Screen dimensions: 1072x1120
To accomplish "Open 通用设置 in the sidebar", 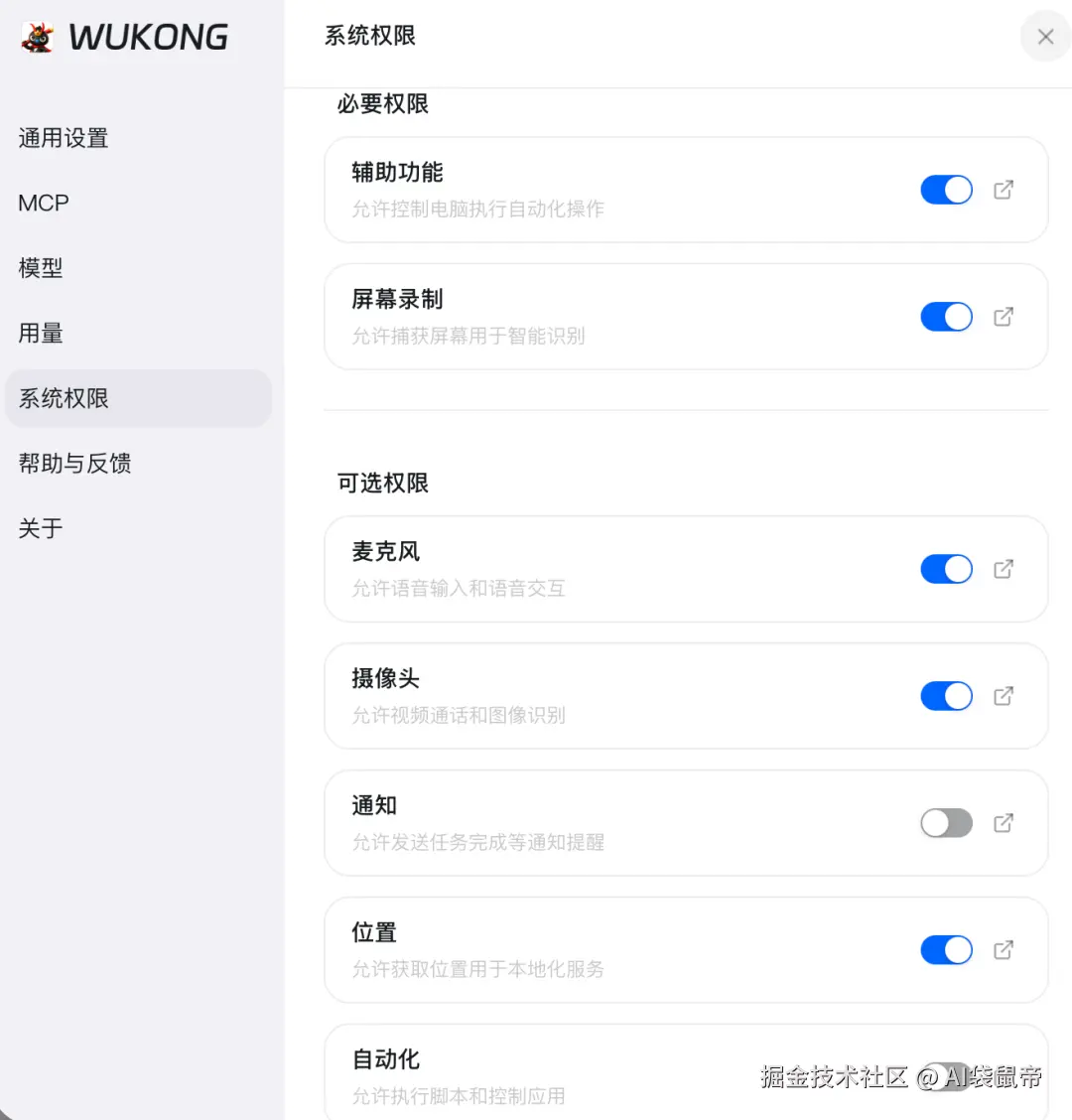I will click(64, 138).
